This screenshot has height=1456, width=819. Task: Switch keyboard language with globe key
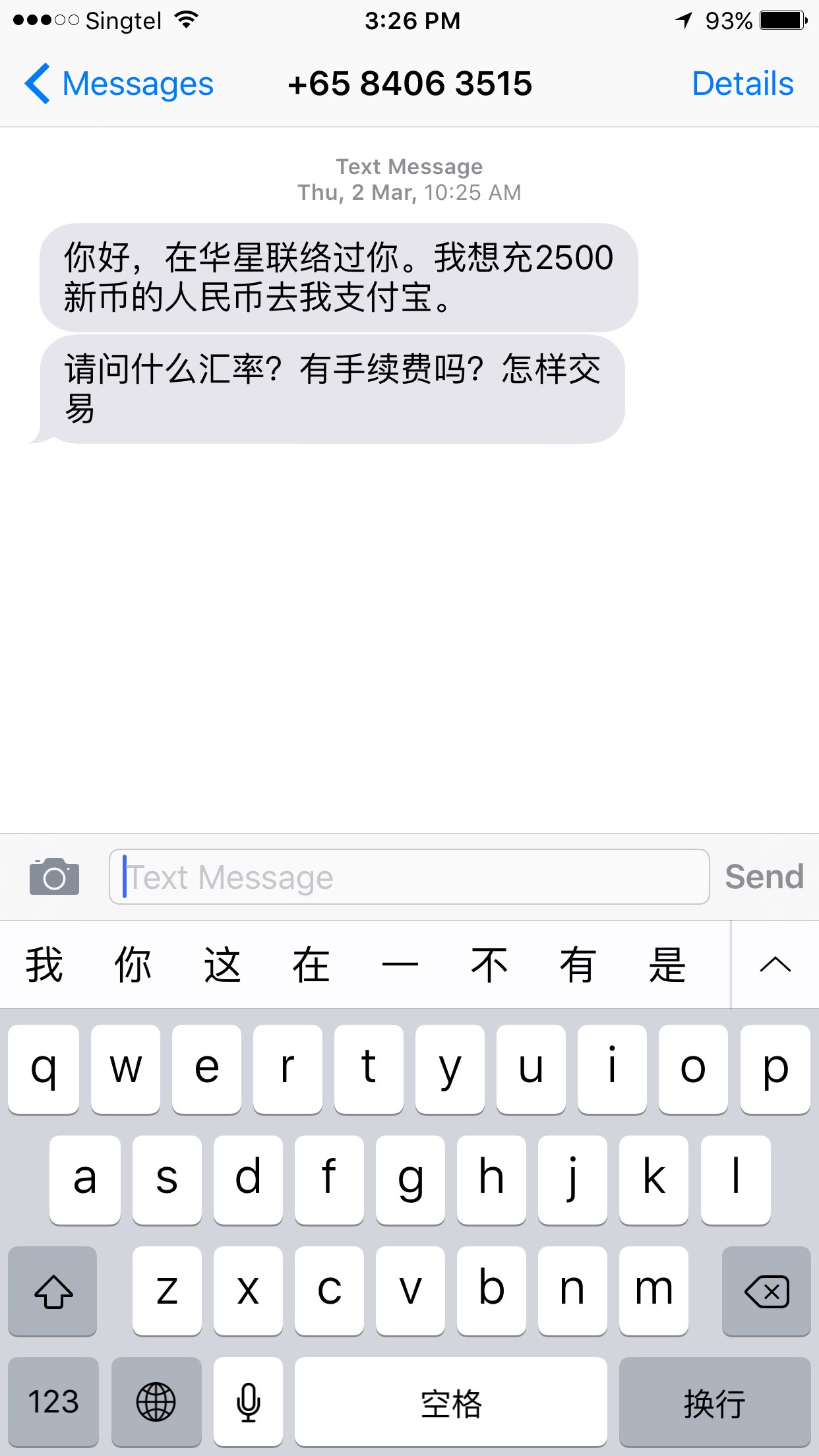(156, 1401)
